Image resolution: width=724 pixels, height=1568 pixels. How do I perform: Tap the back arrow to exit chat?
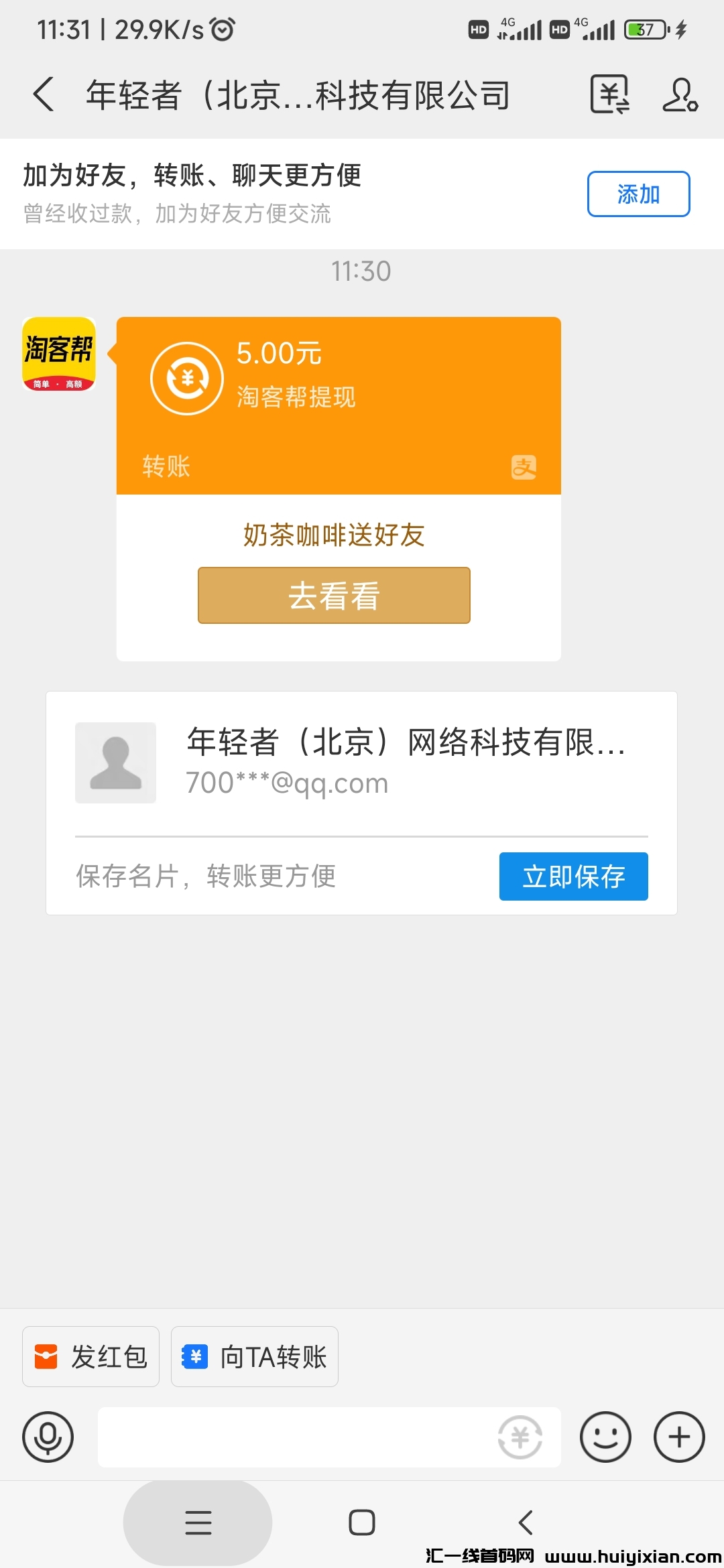(x=44, y=95)
